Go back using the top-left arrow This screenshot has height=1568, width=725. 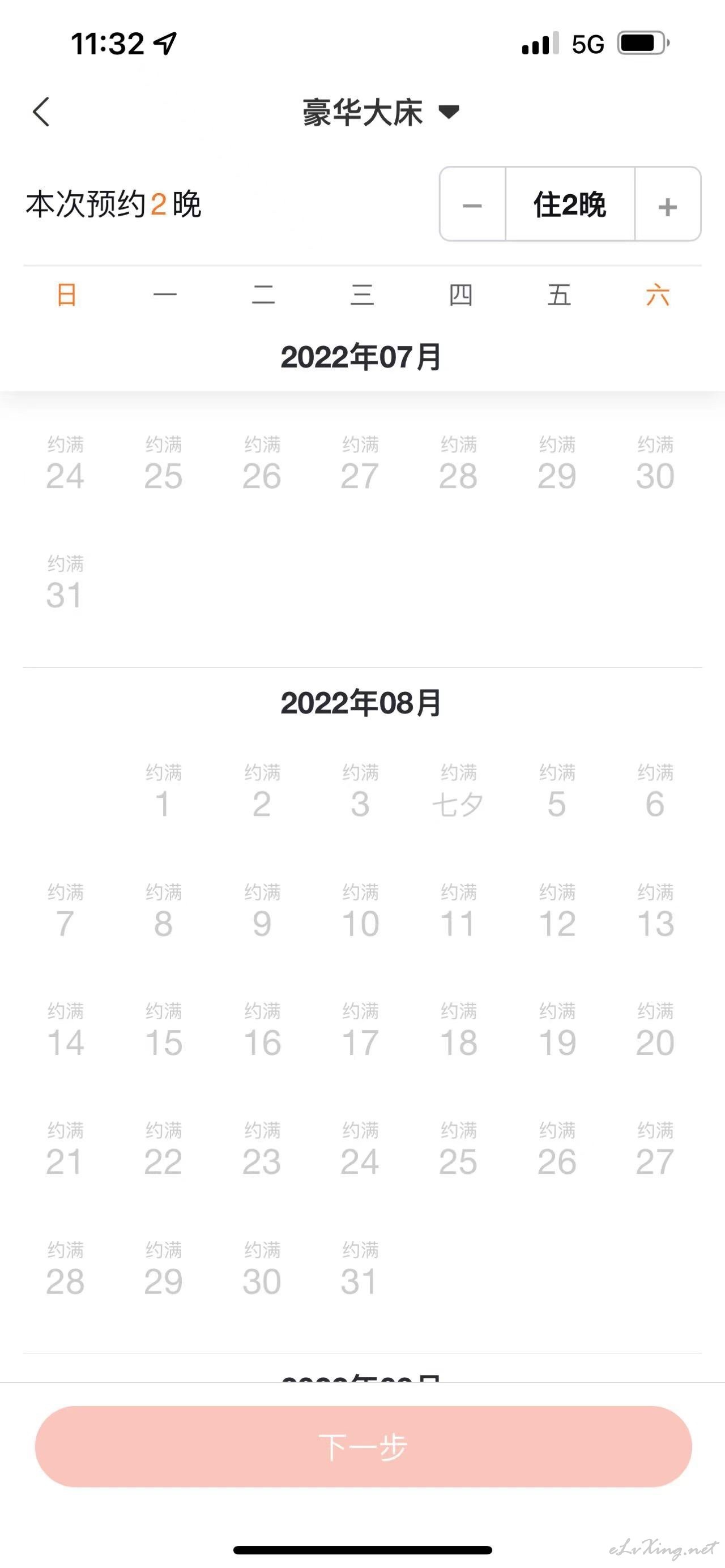pos(41,112)
